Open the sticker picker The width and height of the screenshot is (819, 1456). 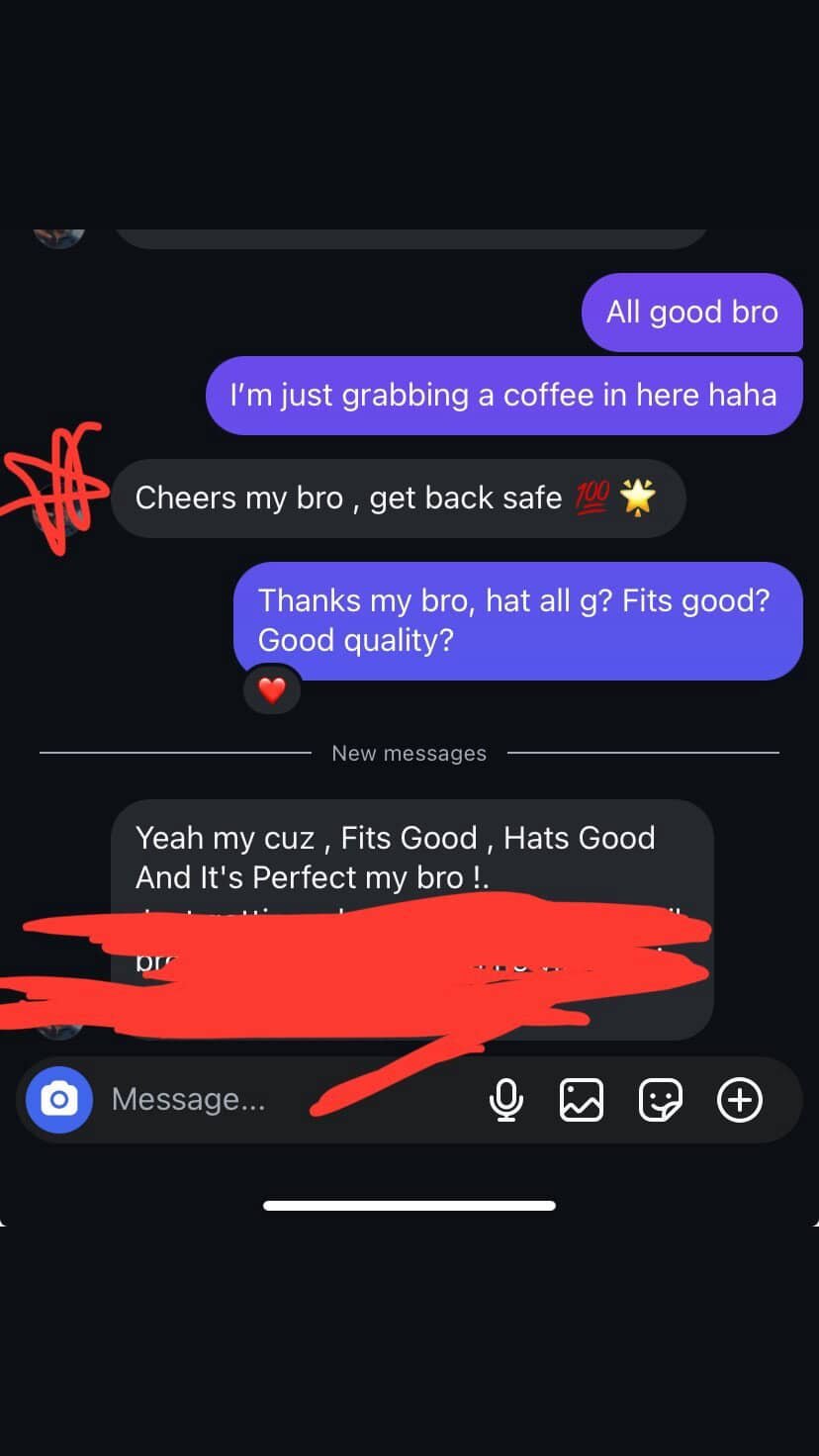click(661, 1100)
